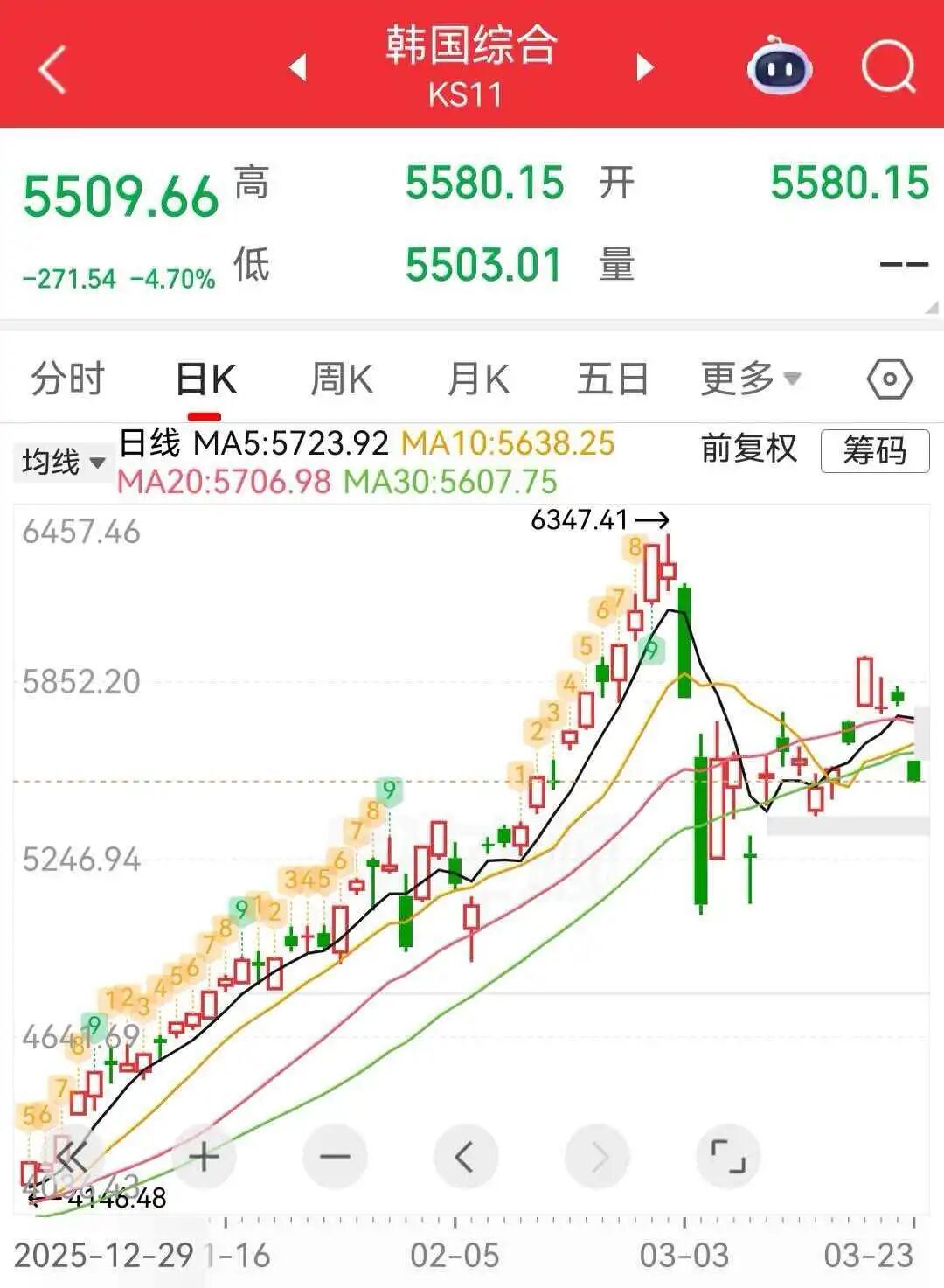944x1288 pixels.
Task: Enter full-screen chart mode
Action: tap(728, 1157)
